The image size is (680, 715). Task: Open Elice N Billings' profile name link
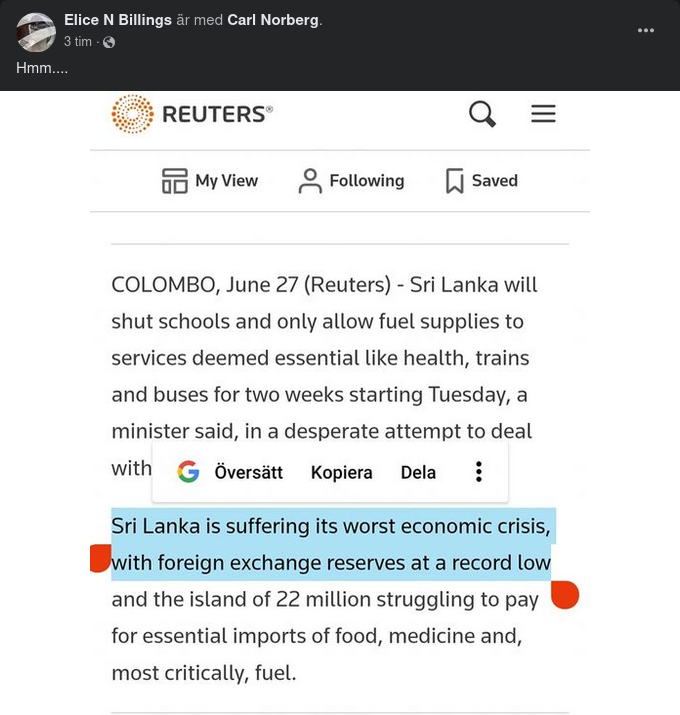tap(117, 20)
